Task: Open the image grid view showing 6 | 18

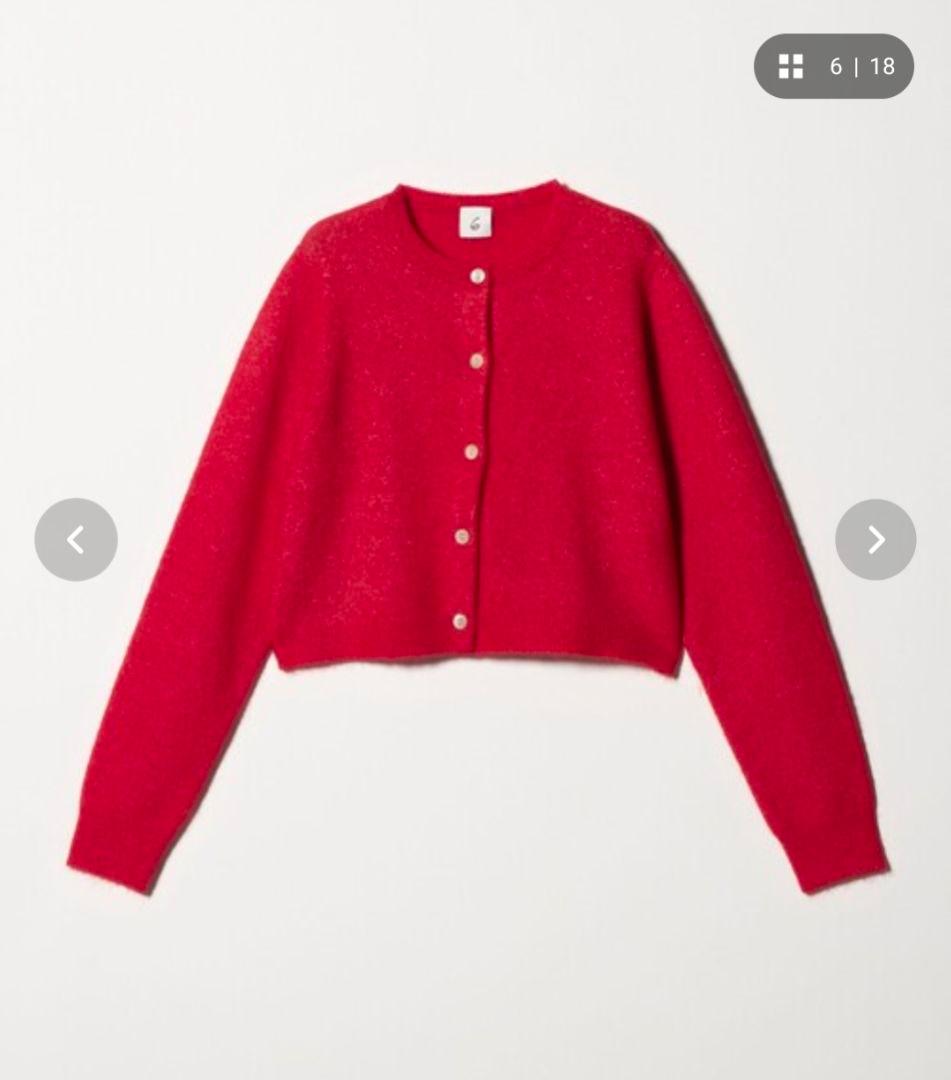Action: pos(833,67)
